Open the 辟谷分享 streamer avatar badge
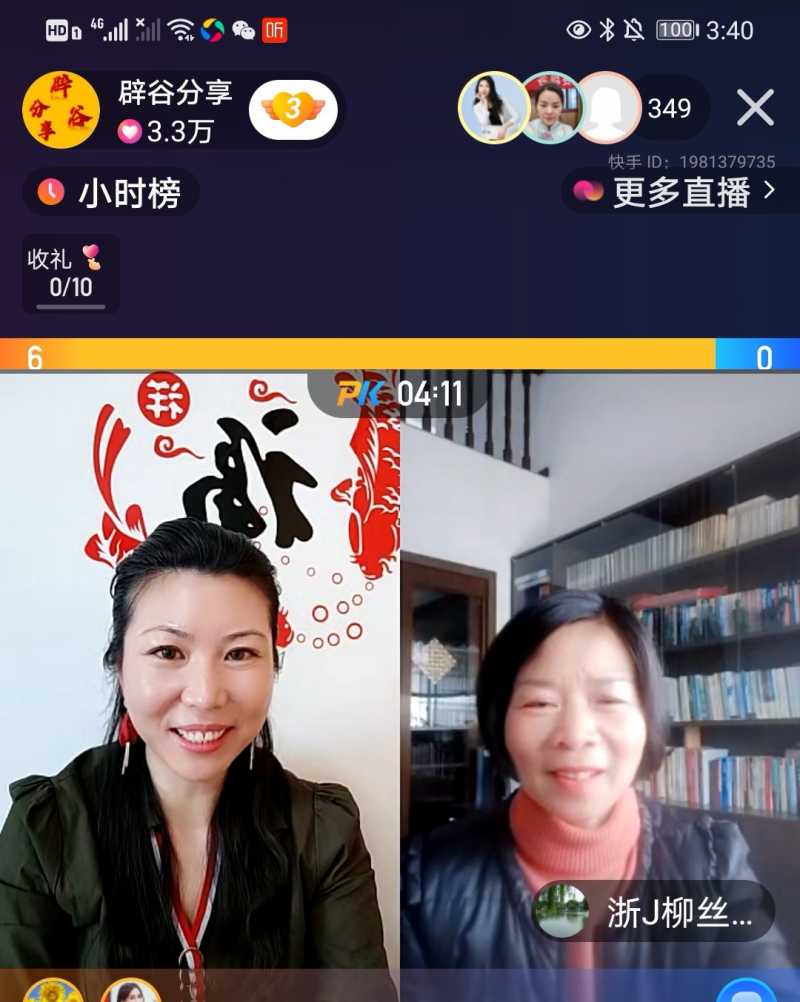Screen dimensions: 800x1002 point(60,108)
